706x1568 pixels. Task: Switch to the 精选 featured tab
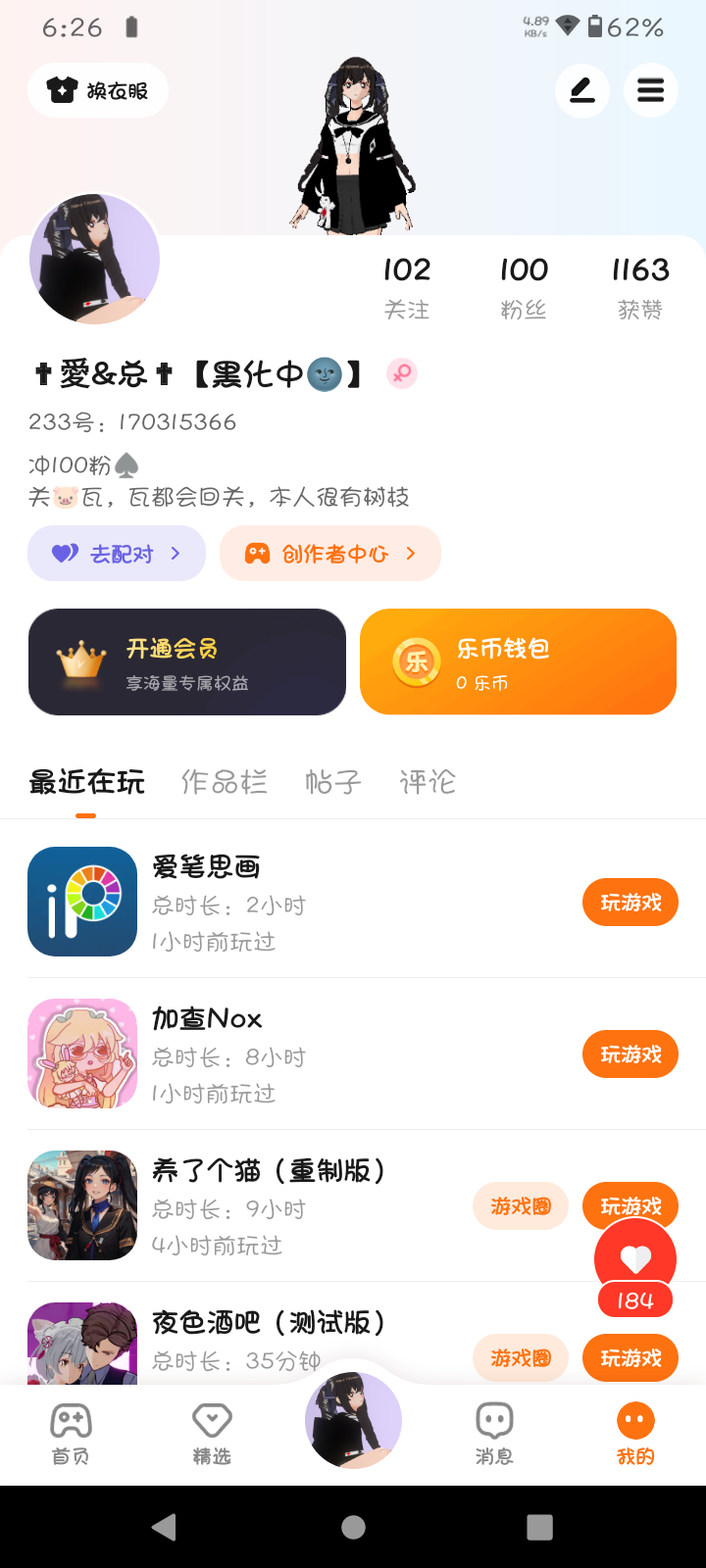click(x=212, y=1433)
